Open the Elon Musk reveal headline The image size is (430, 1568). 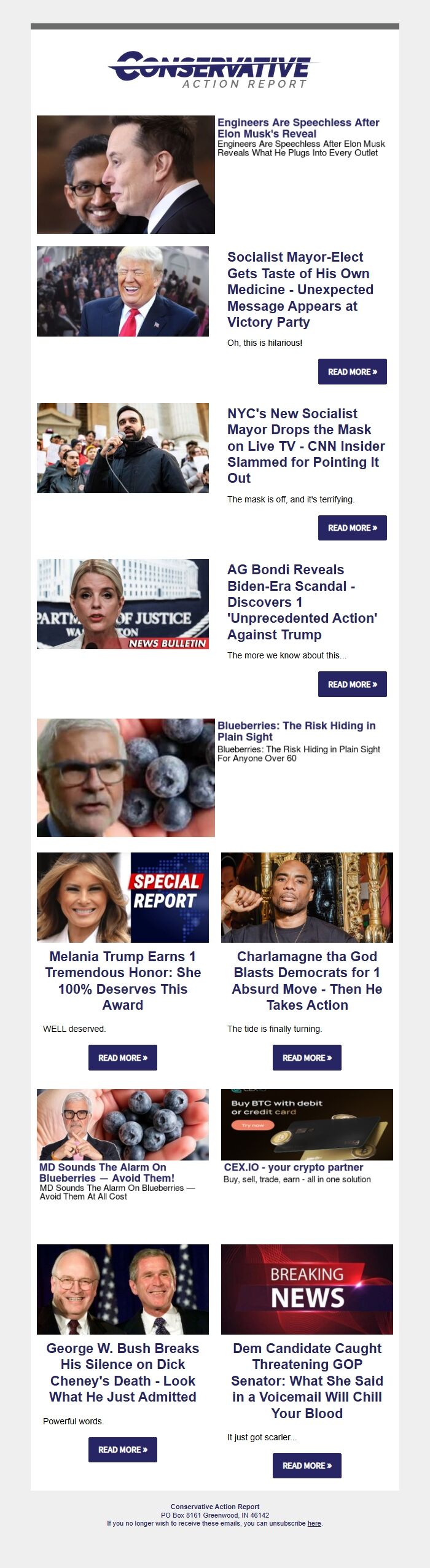pos(298,128)
